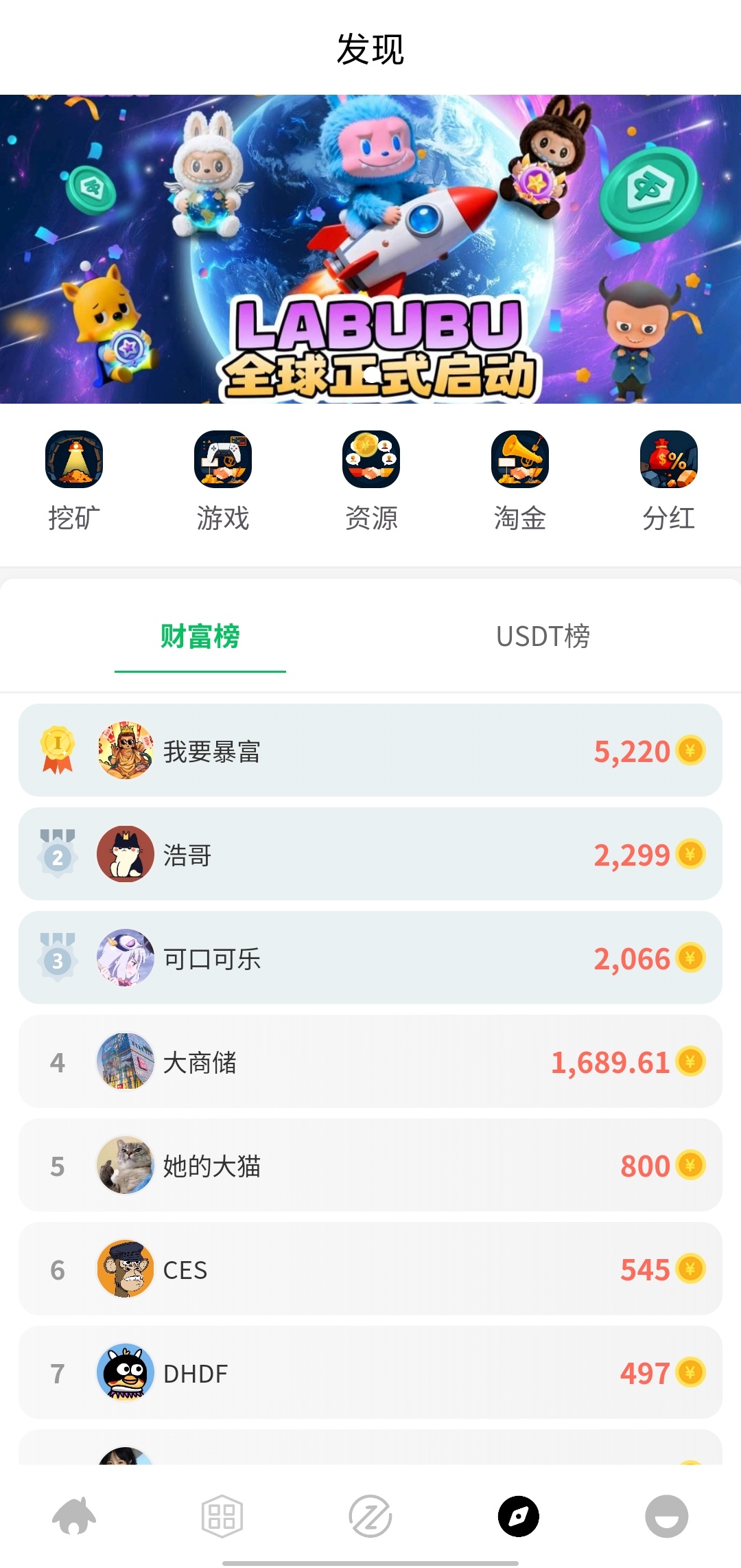Open the grid tab in bottom navigation
Image resolution: width=741 pixels, height=1568 pixels.
tap(222, 1516)
